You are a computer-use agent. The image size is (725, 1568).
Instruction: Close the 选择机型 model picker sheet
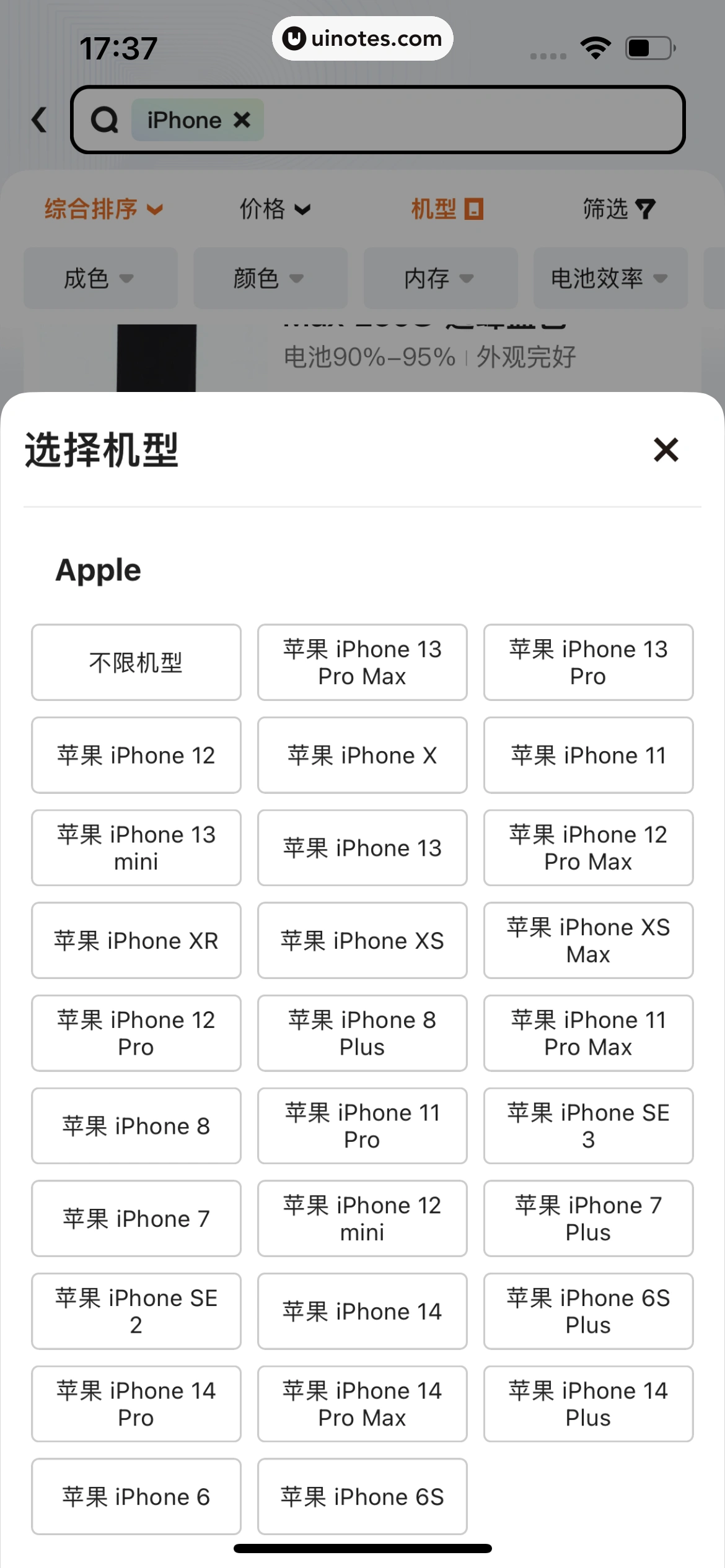666,450
